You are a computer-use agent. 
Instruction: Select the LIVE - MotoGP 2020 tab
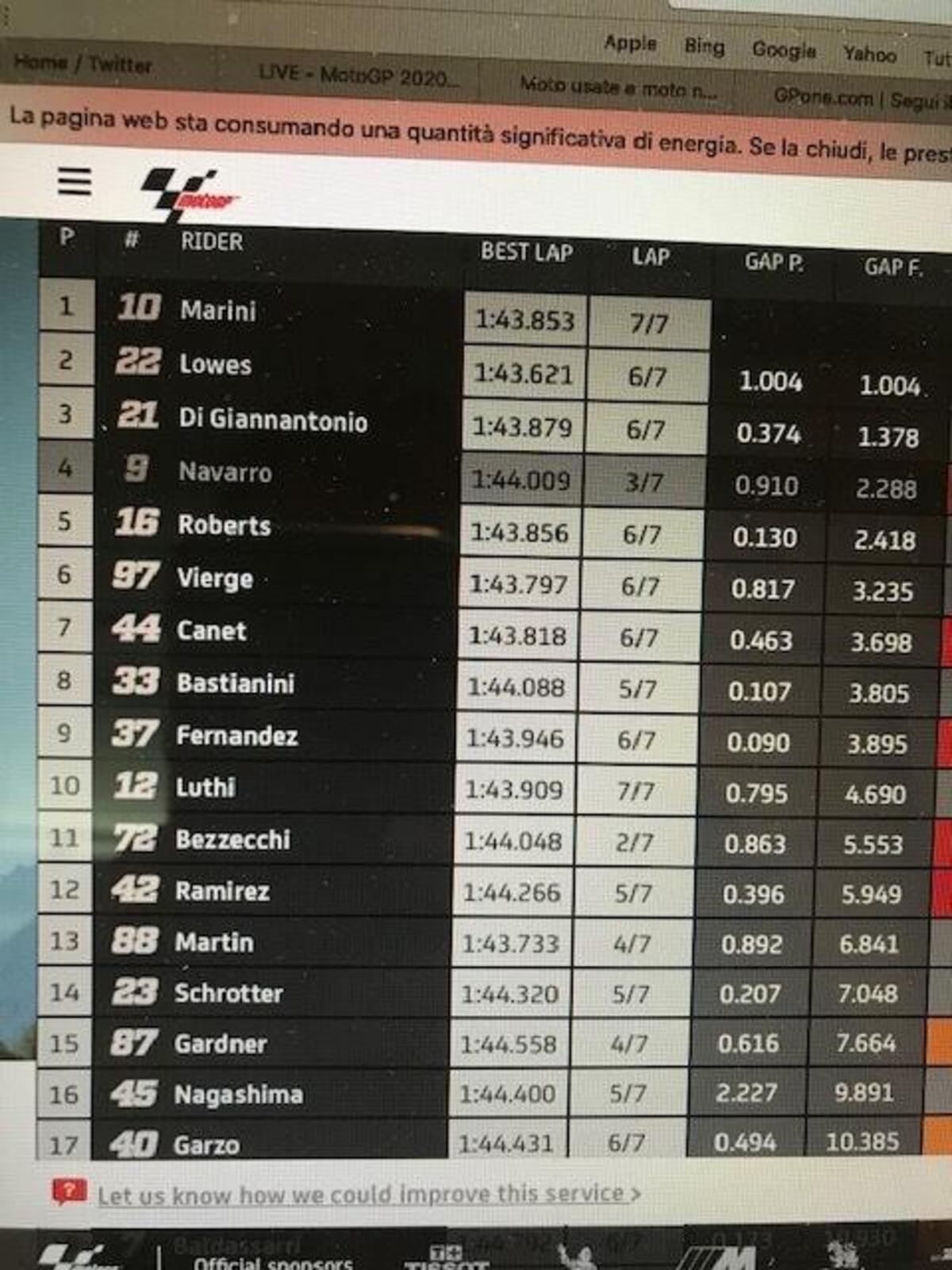click(359, 77)
